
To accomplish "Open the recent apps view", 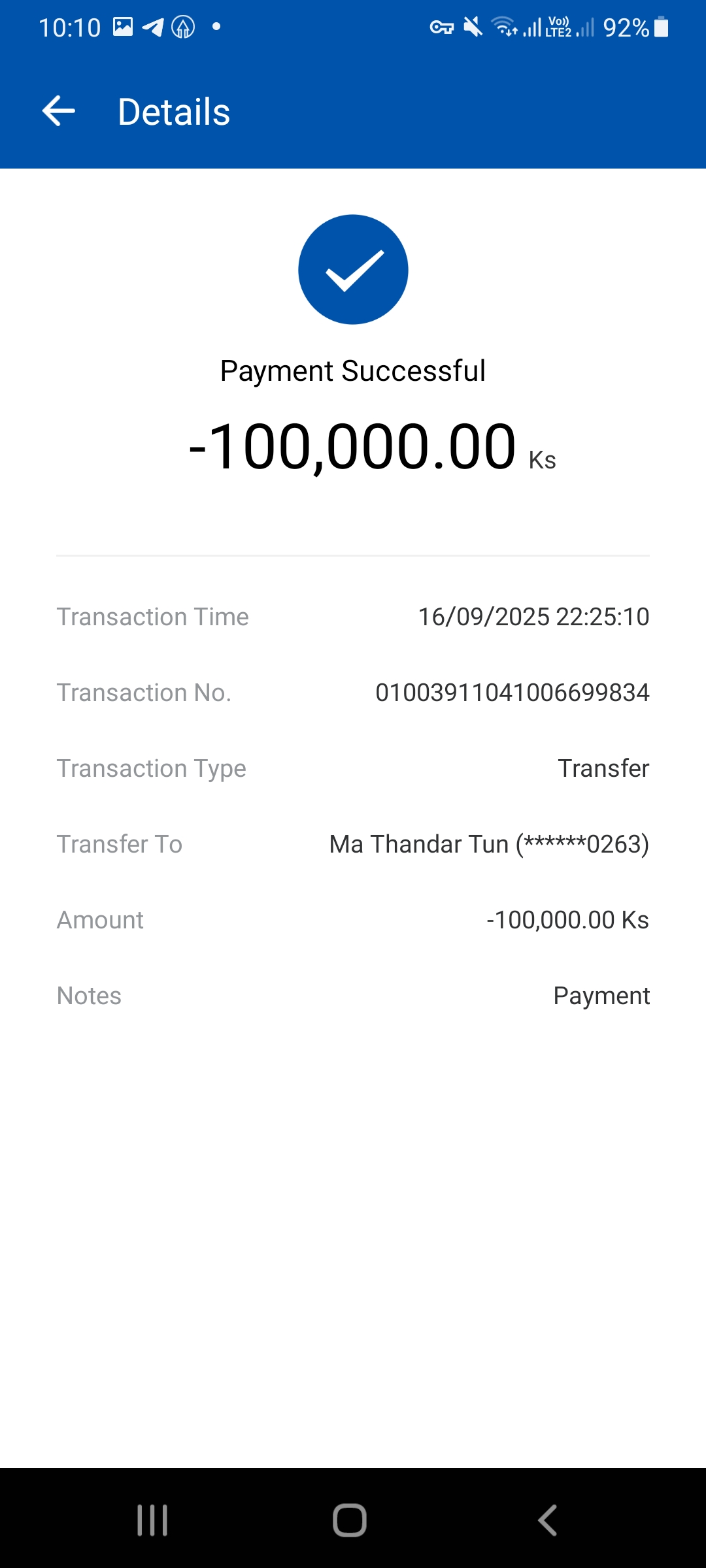I will click(152, 1520).
